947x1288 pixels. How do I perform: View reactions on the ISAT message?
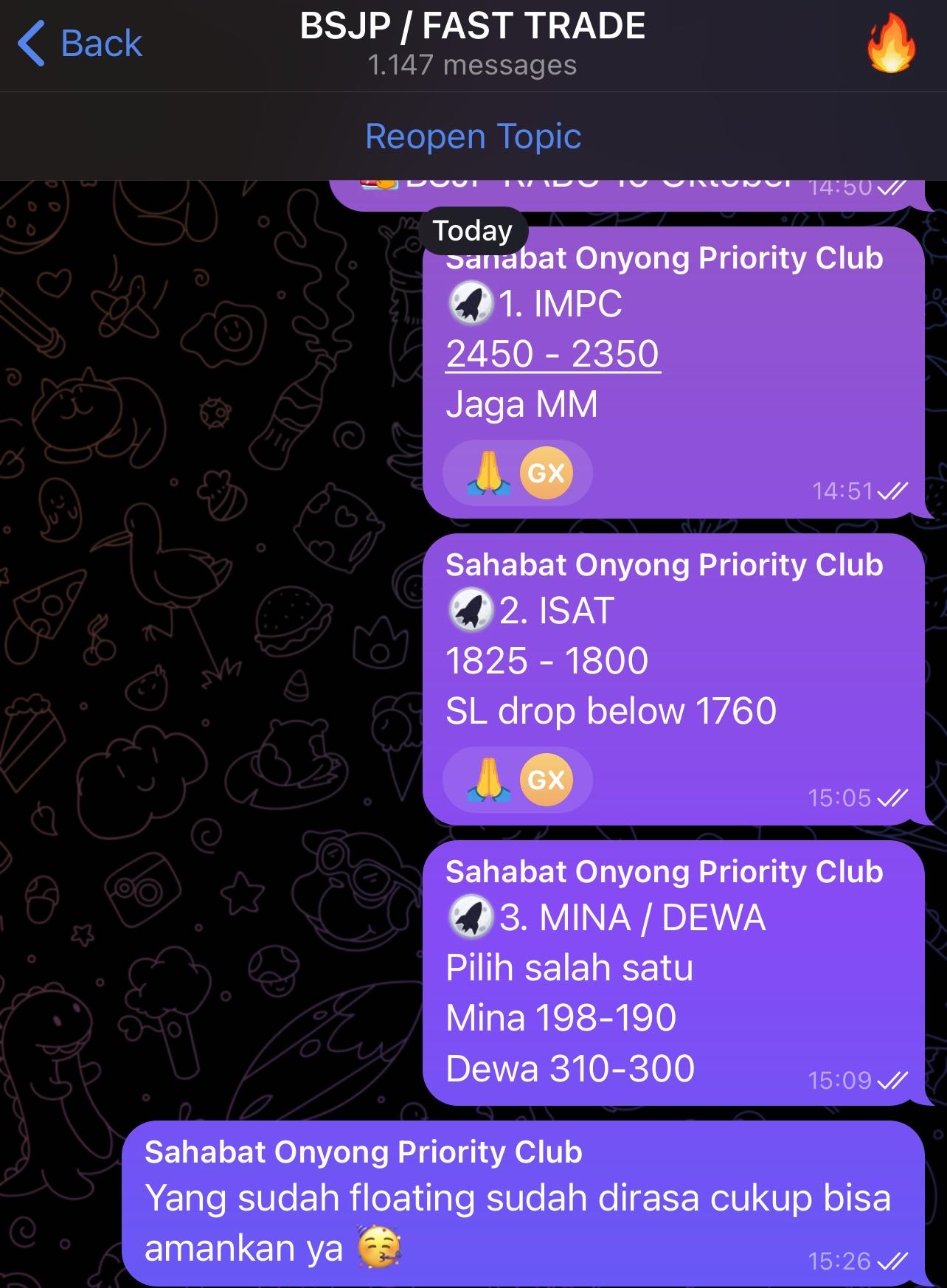coord(517,780)
